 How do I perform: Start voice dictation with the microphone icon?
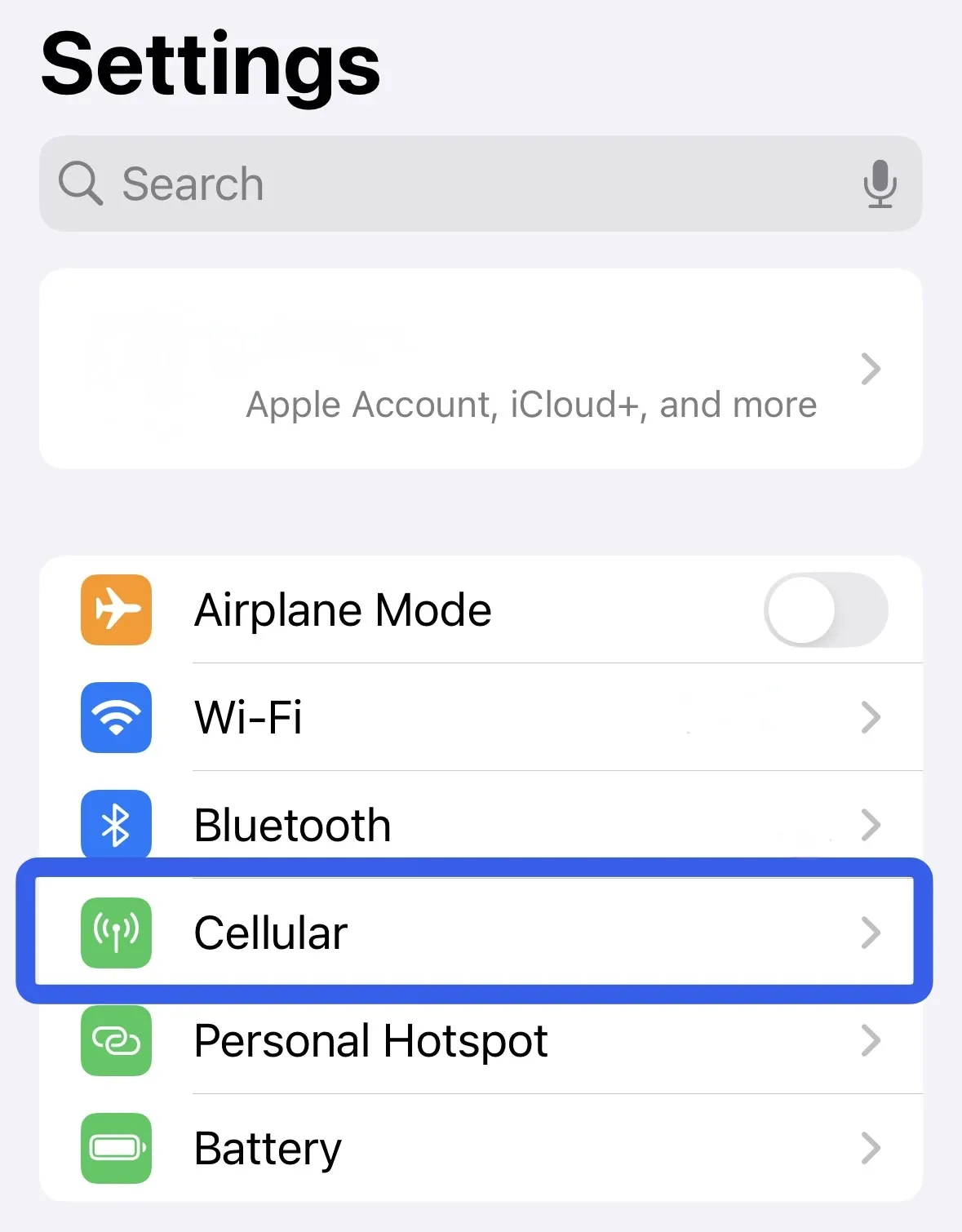click(880, 184)
